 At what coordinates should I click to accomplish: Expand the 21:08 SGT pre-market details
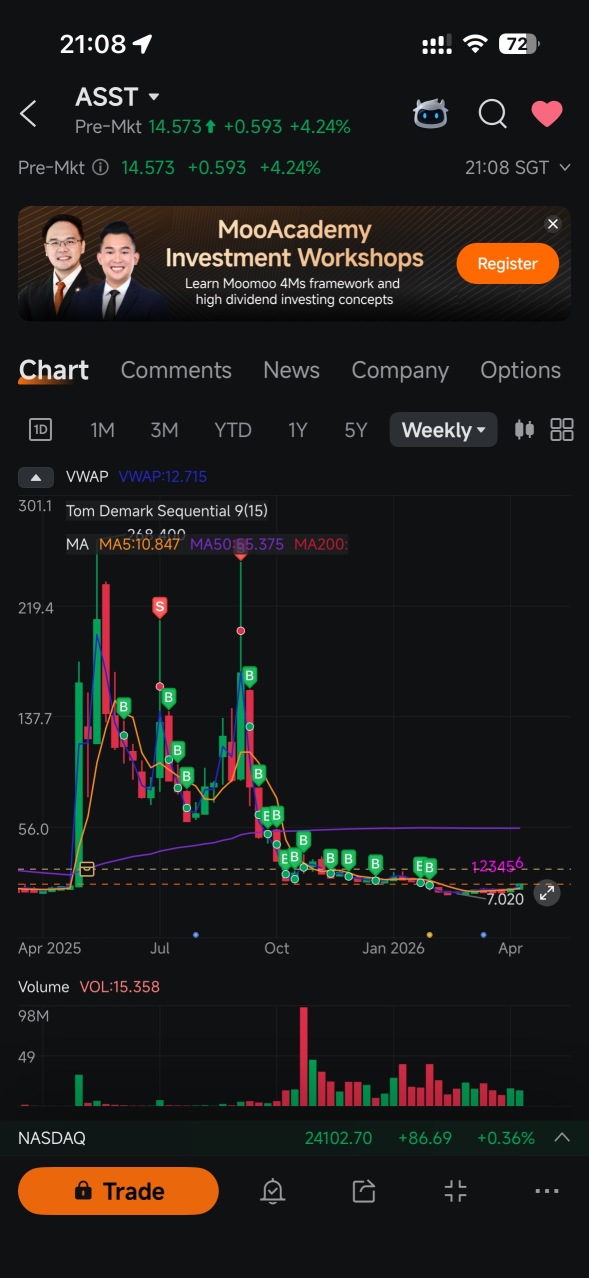tap(518, 168)
